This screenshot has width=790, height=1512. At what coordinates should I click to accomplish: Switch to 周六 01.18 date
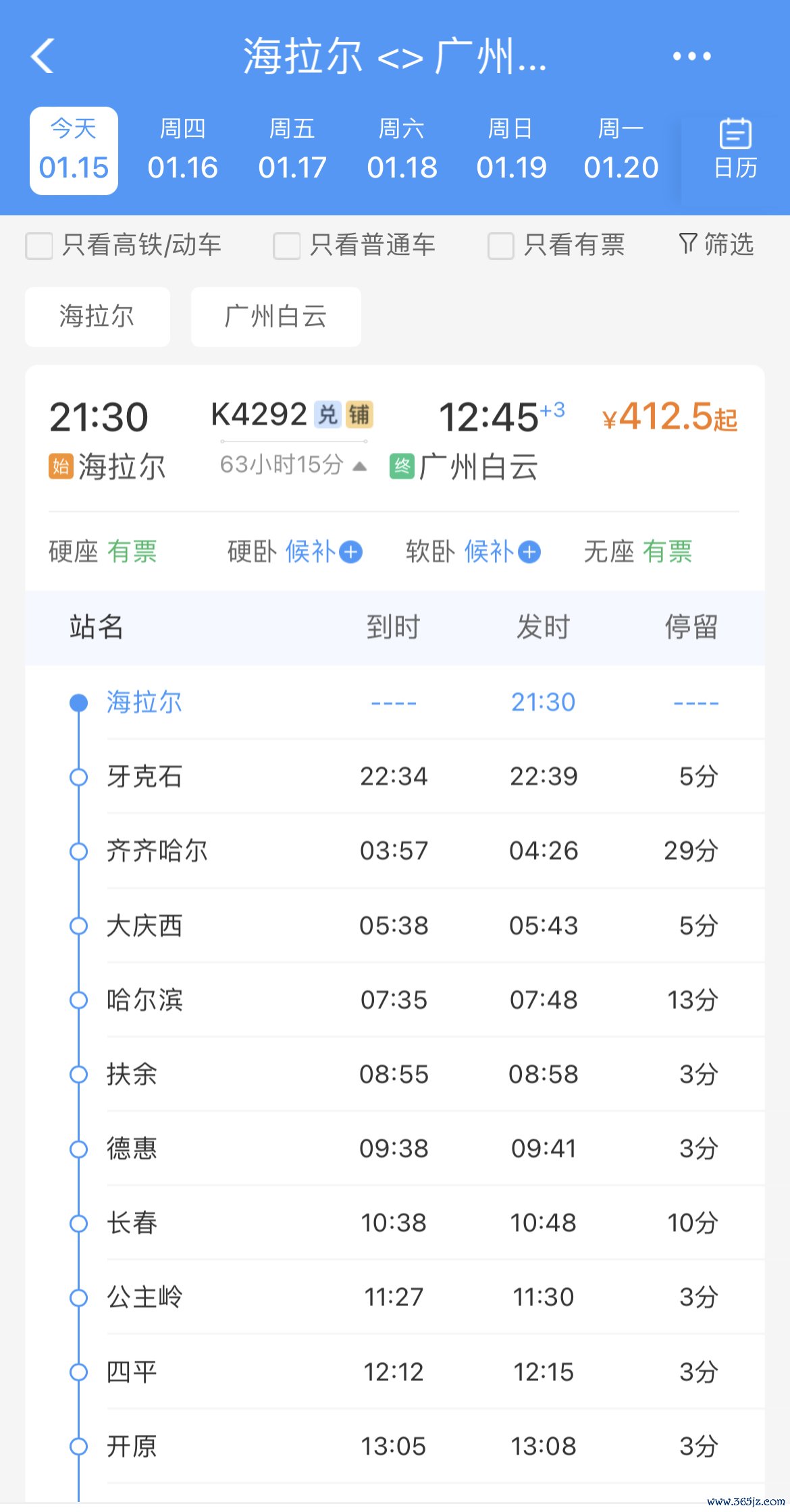point(402,151)
